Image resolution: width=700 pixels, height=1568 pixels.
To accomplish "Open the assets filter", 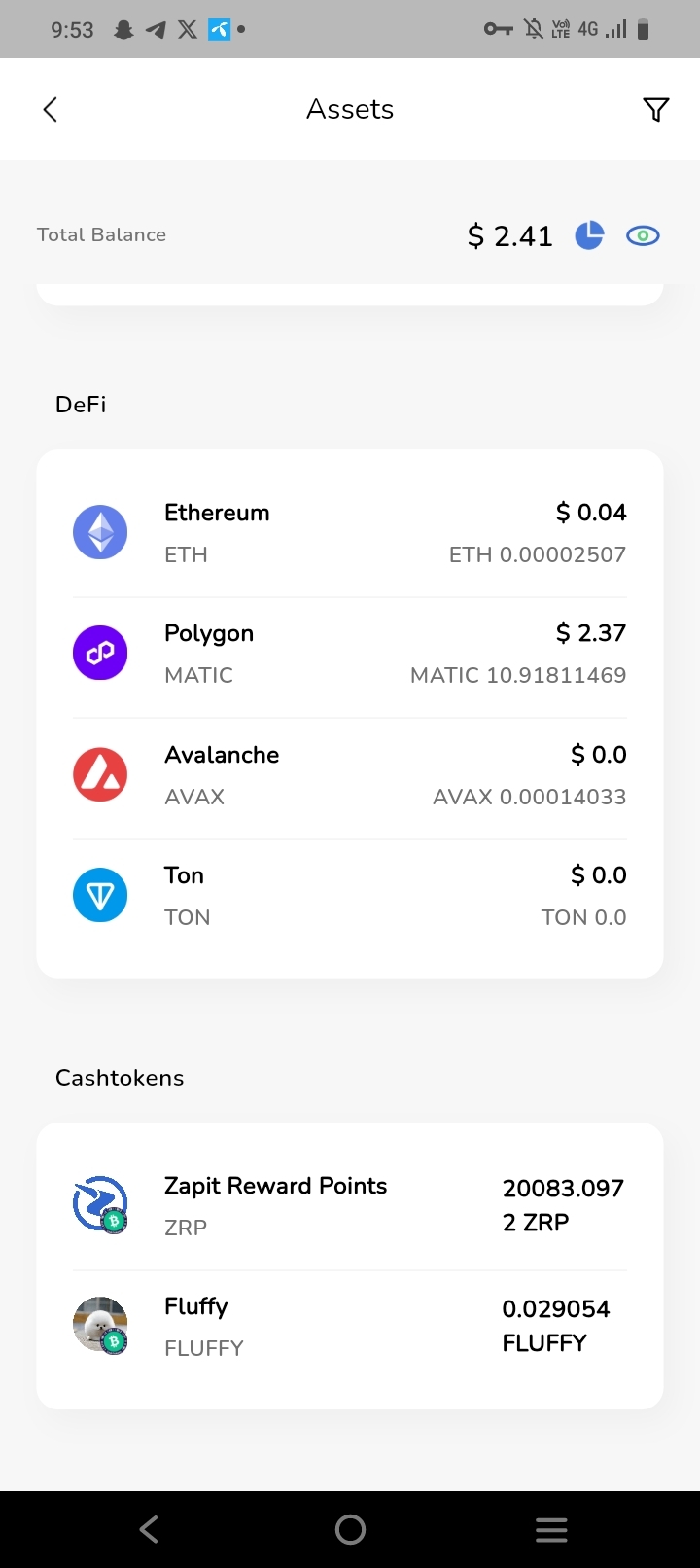I will (656, 110).
